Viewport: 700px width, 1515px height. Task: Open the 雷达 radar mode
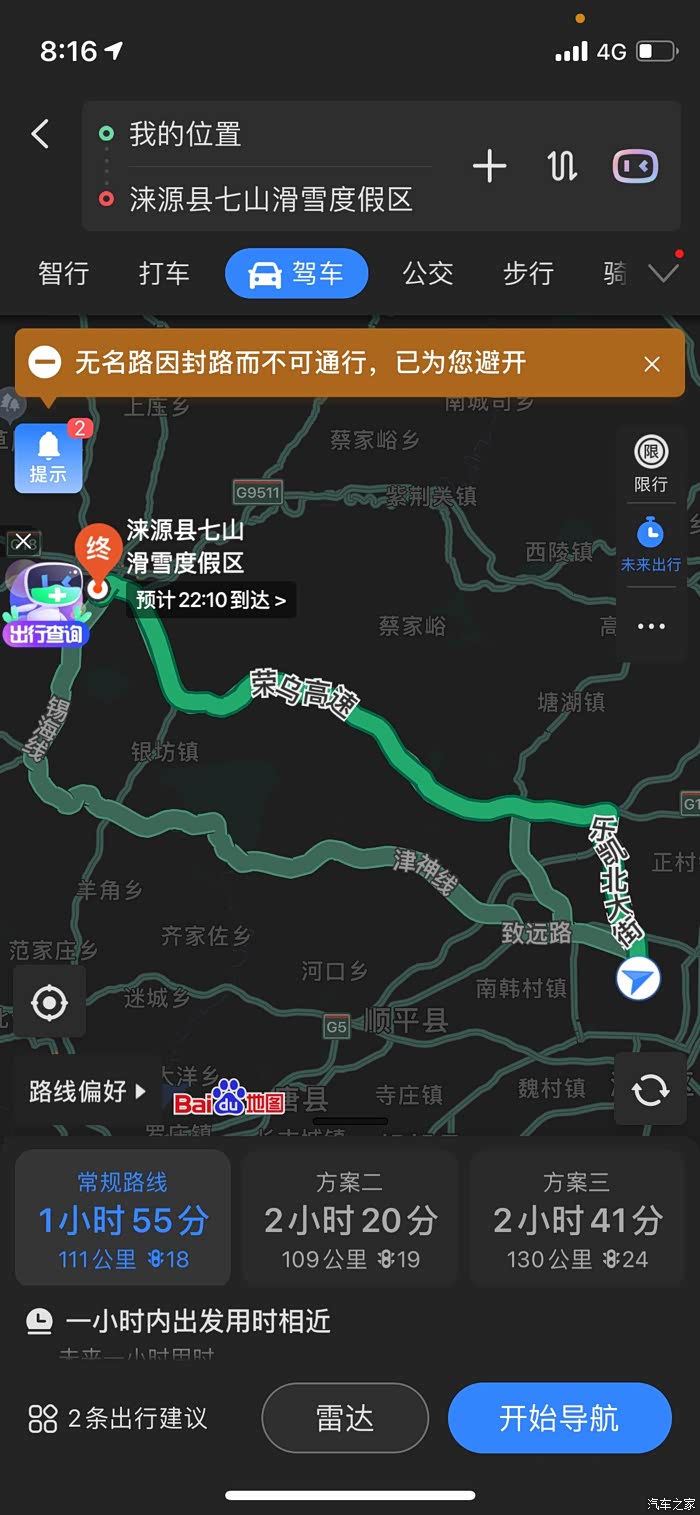[345, 1418]
